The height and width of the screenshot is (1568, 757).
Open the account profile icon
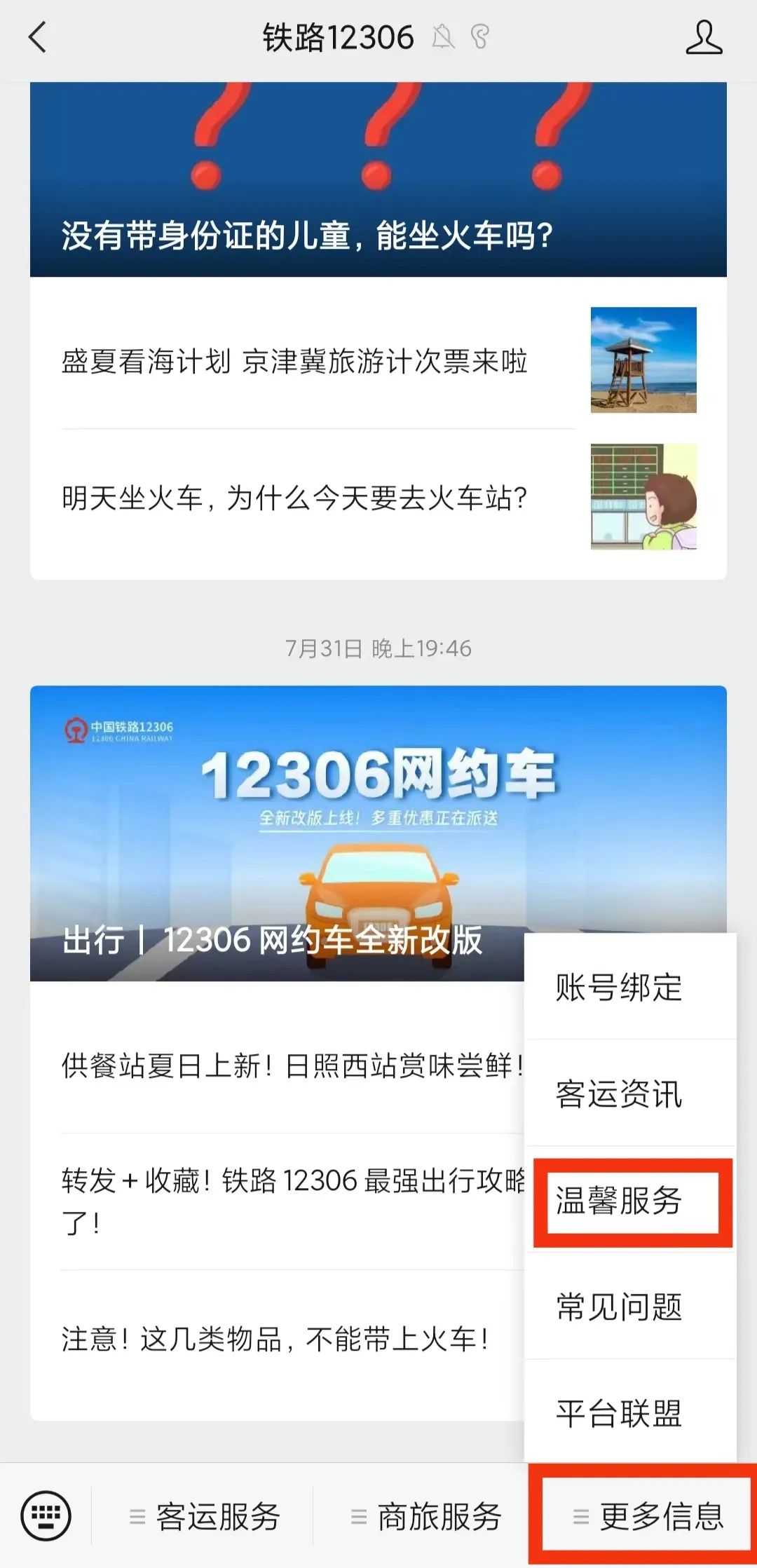tap(703, 38)
